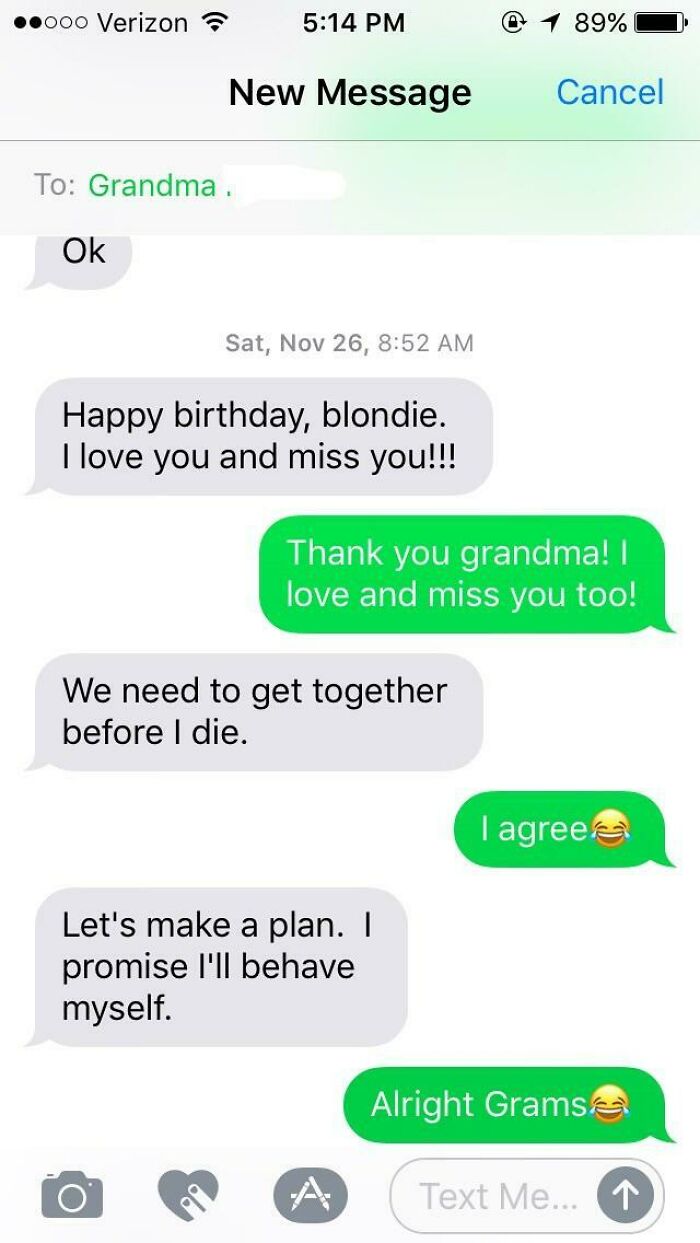Image resolution: width=700 pixels, height=1243 pixels.
Task: Tap the Grandma recipient in To field
Action: pos(152,185)
